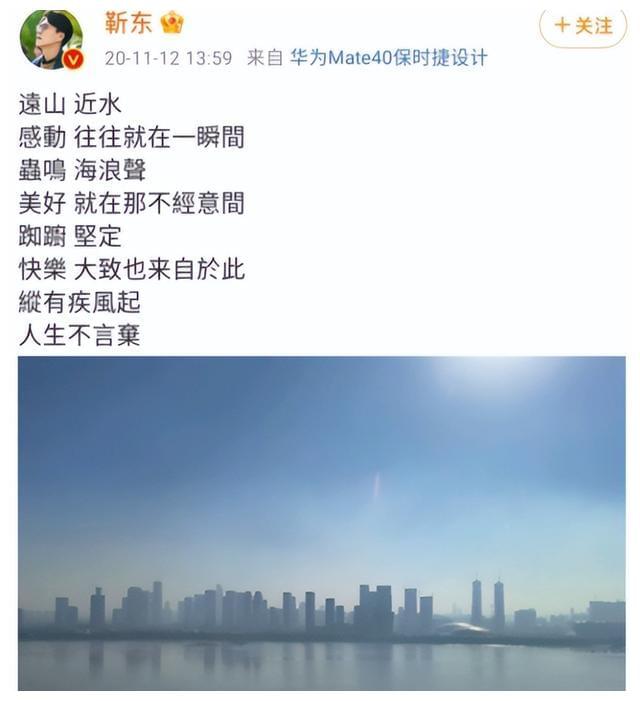
Task: Open the 华为Mate40保时捷设计 source link
Action: [389, 58]
